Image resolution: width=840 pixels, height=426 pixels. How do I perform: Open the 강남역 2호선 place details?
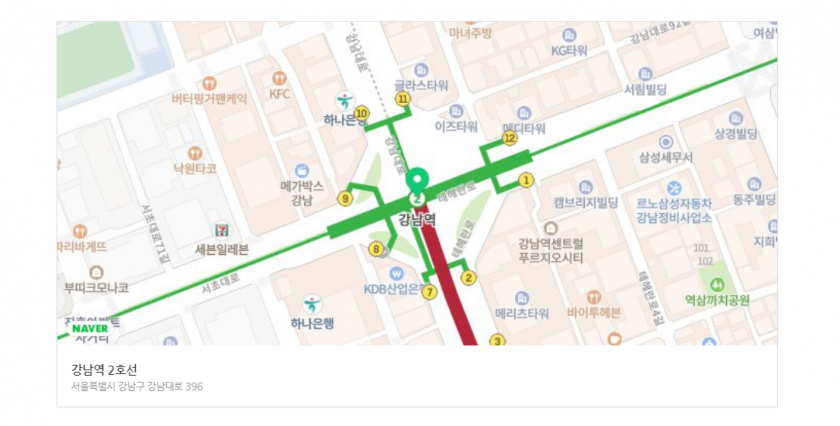pyautogui.click(x=104, y=369)
